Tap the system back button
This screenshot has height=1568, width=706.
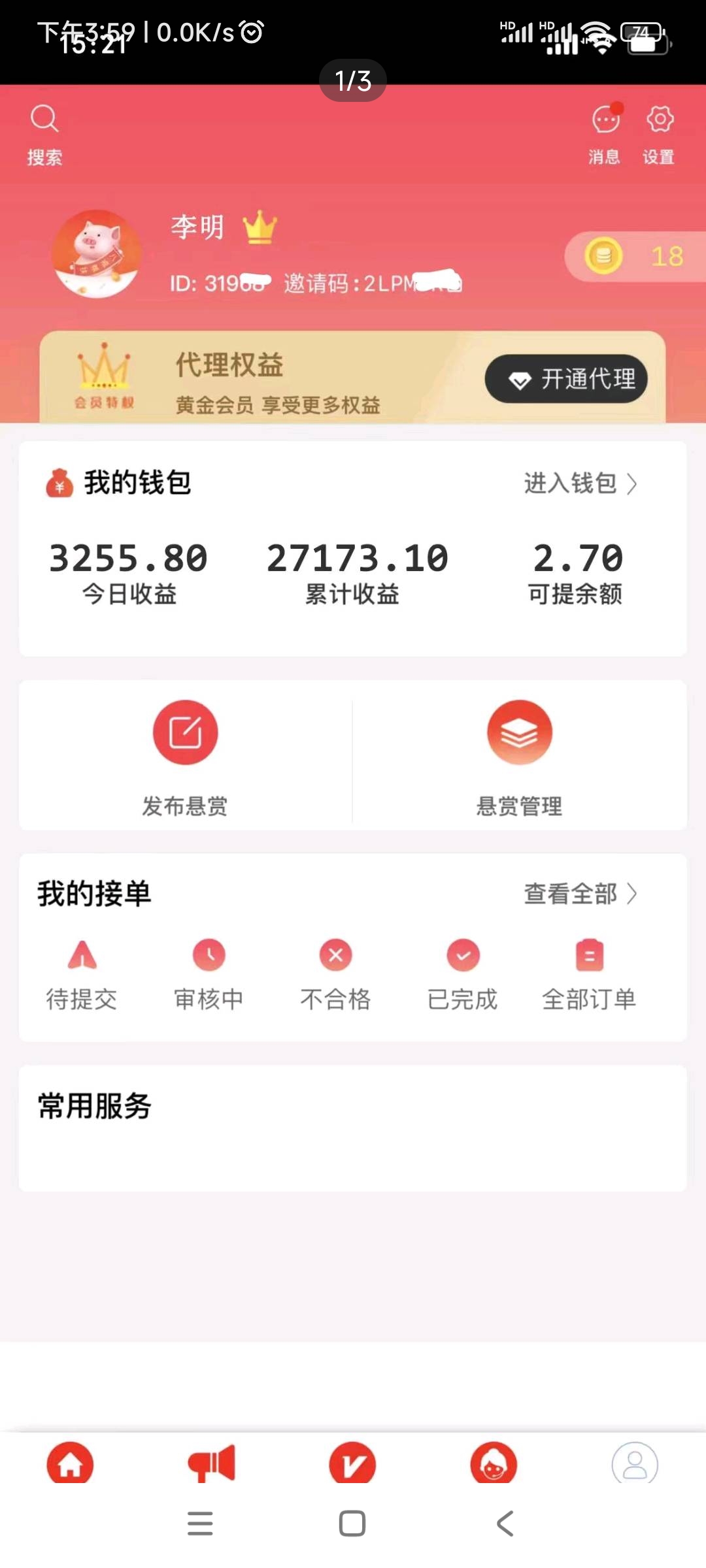505,1524
